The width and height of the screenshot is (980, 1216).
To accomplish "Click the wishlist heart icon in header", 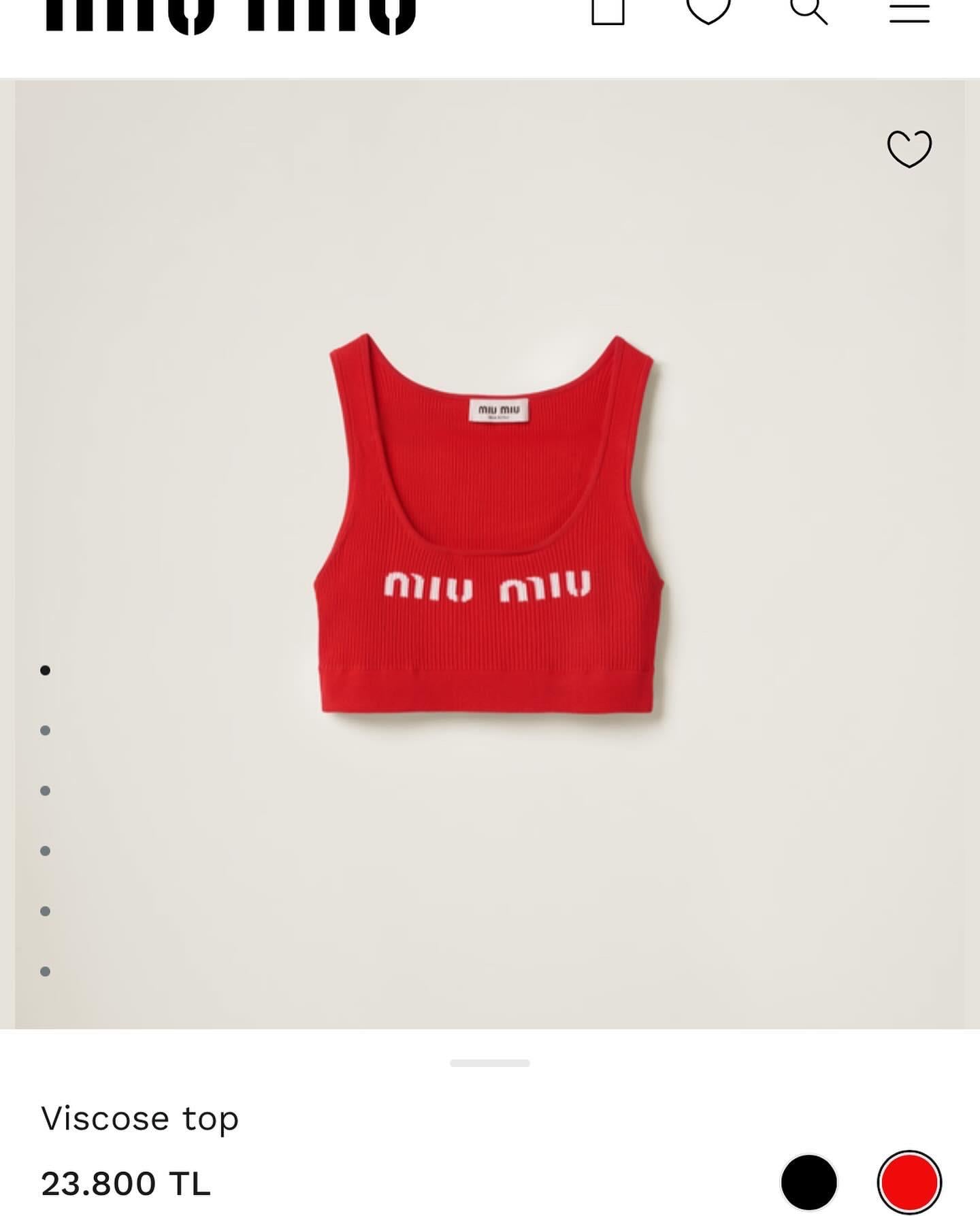I will pos(710,10).
